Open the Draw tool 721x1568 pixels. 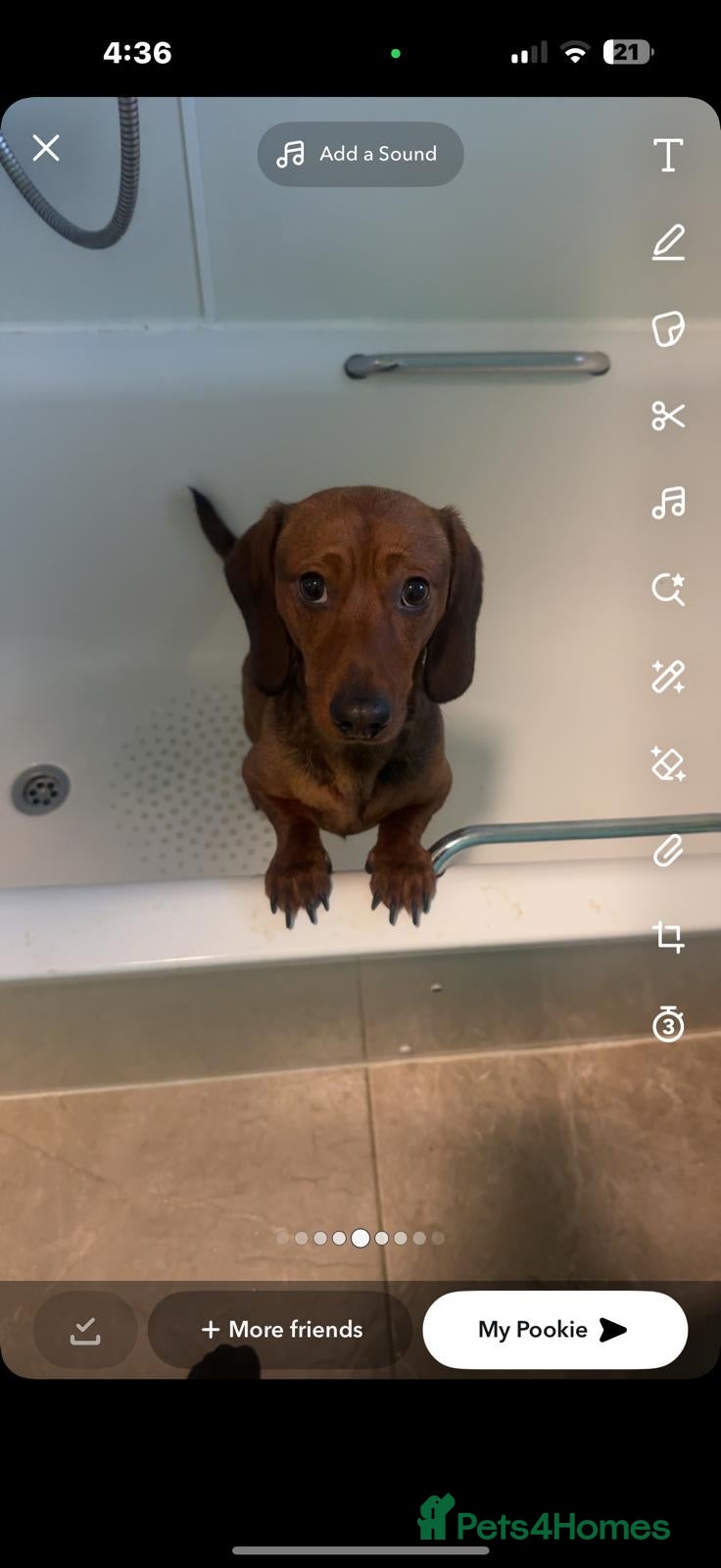tap(667, 244)
